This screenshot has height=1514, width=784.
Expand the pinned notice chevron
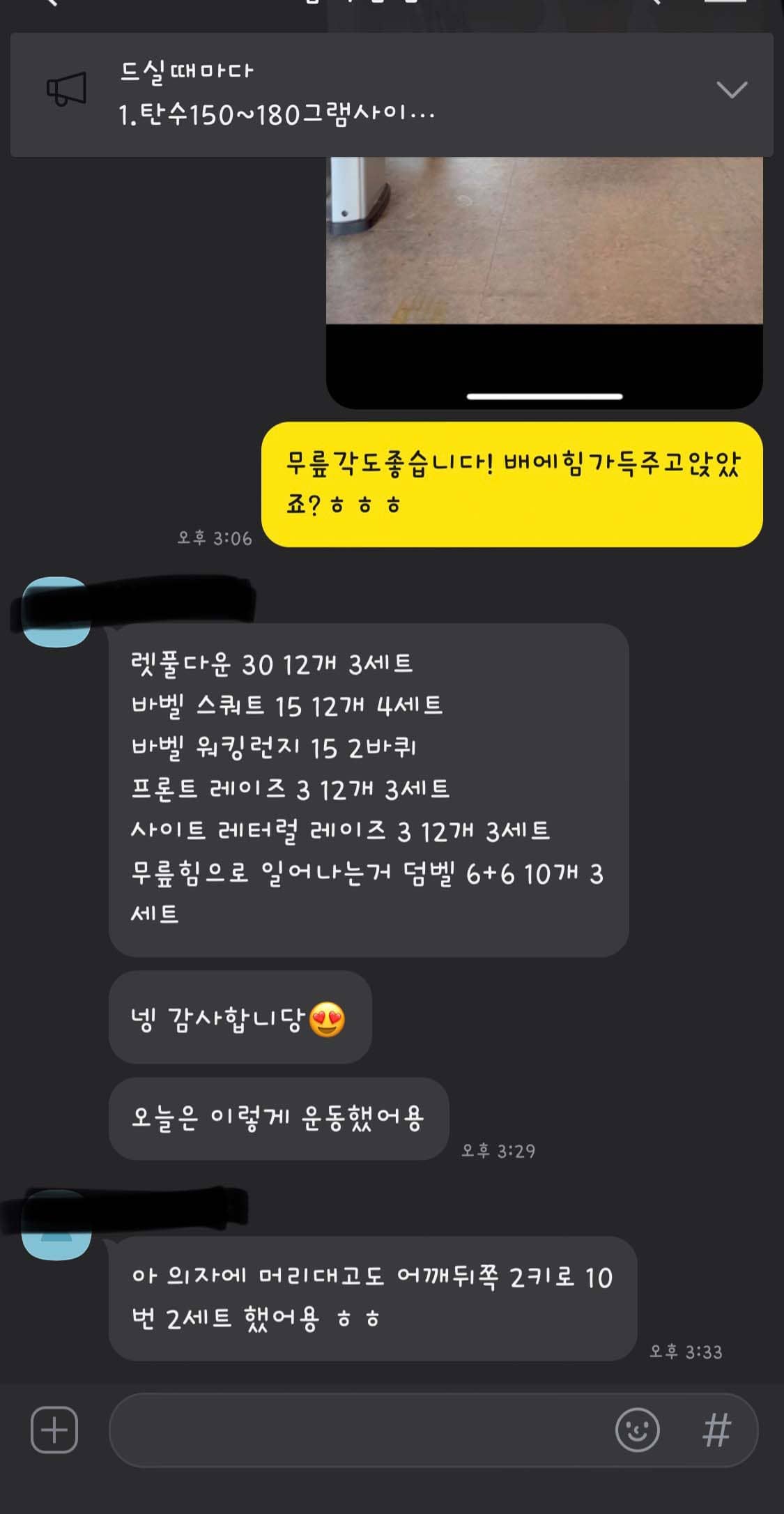732,90
